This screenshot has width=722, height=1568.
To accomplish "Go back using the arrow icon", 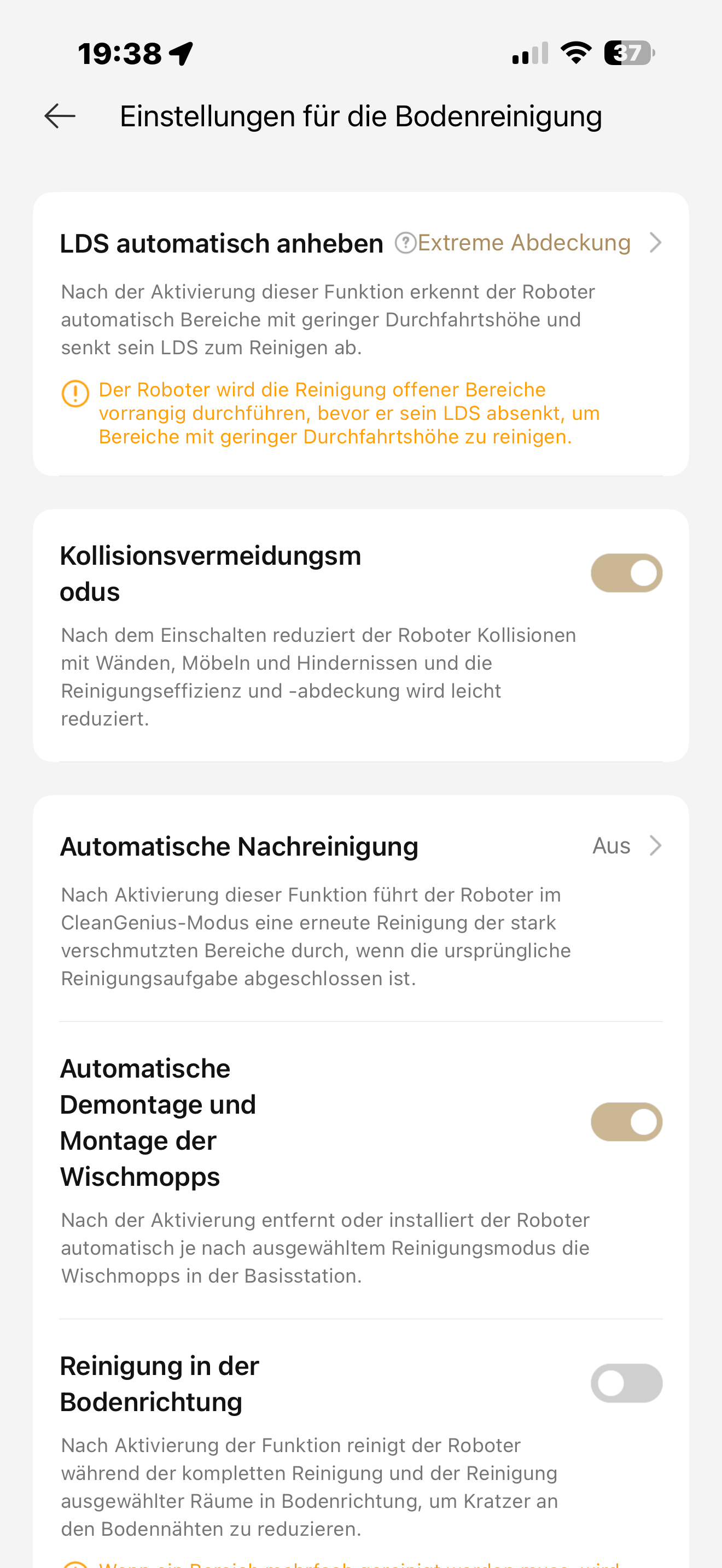I will click(60, 116).
